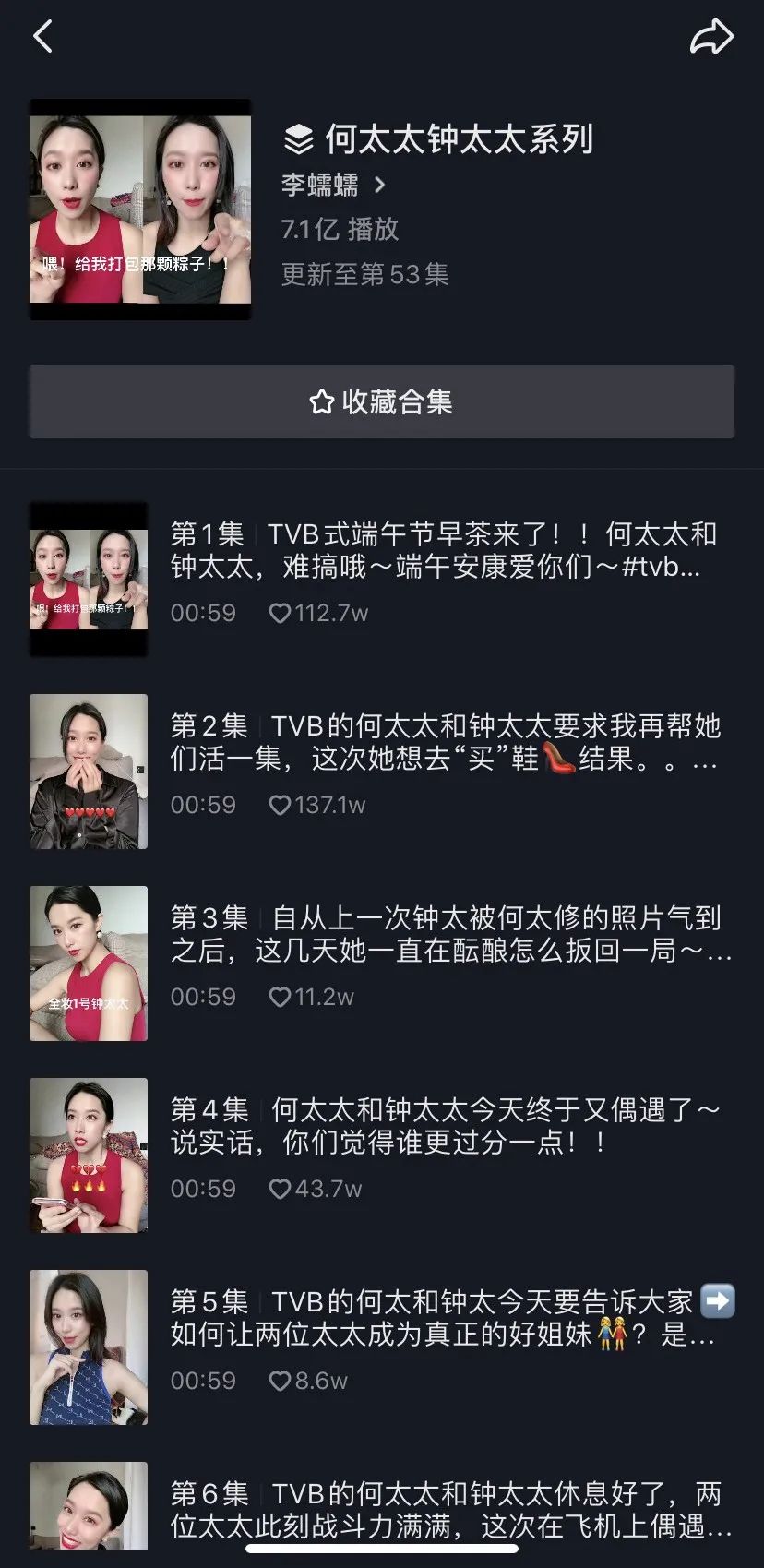764x1568 pixels.
Task: Go back using the top-left arrow
Action: click(42, 37)
